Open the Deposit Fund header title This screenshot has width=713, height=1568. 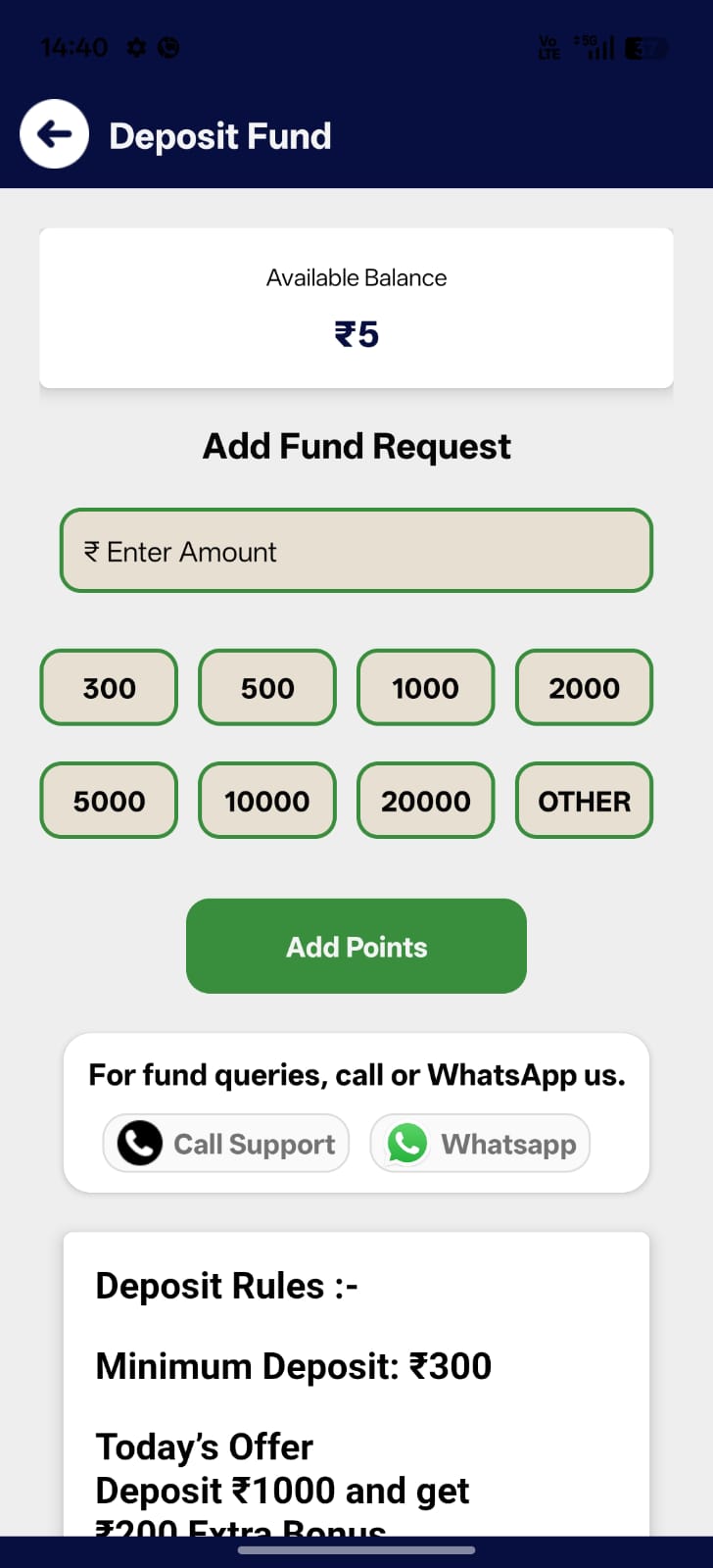pos(221,136)
